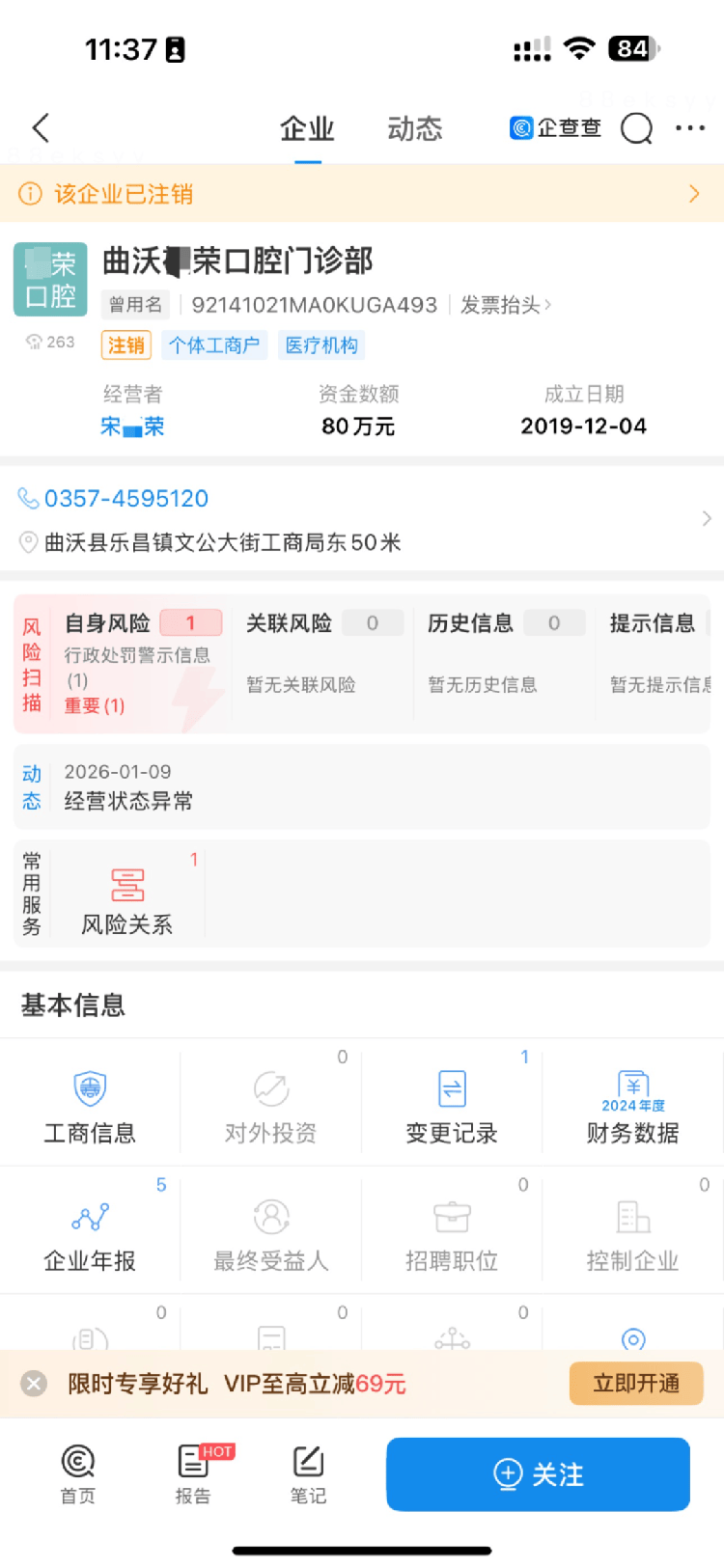Select the 企业 tab
This screenshot has width=724, height=1568.
[x=306, y=128]
